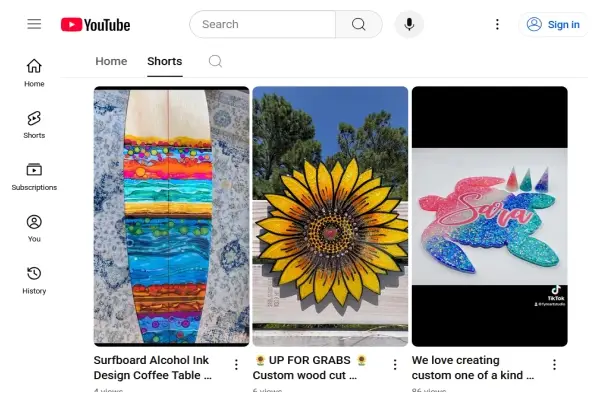600x400 pixels.
Task: Play the "We love creating" turtle short
Action: (x=489, y=216)
